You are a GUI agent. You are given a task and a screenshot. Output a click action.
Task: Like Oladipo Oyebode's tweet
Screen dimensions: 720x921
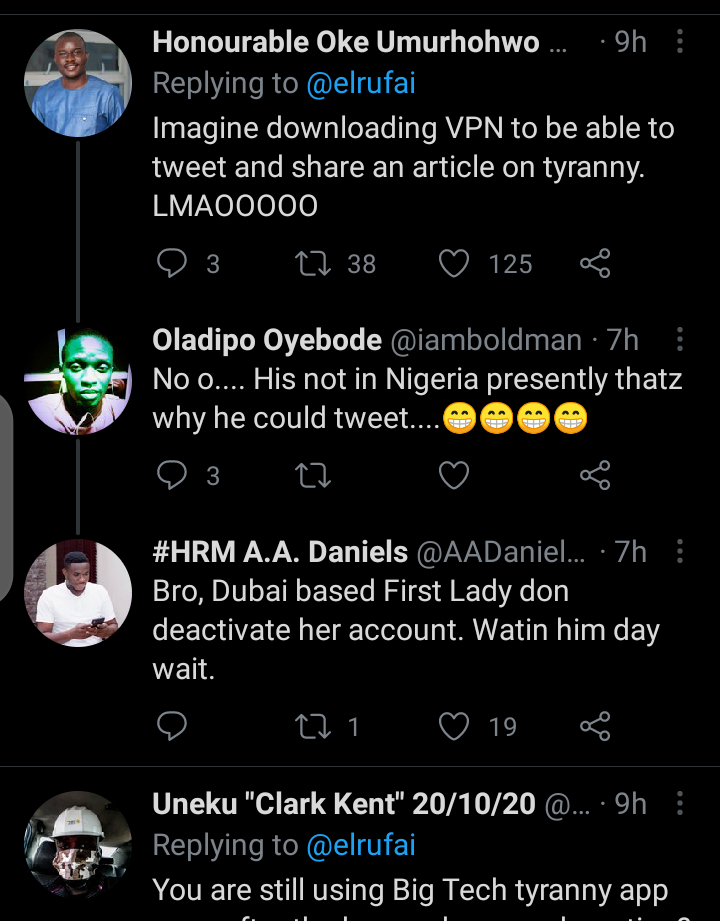coord(455,475)
